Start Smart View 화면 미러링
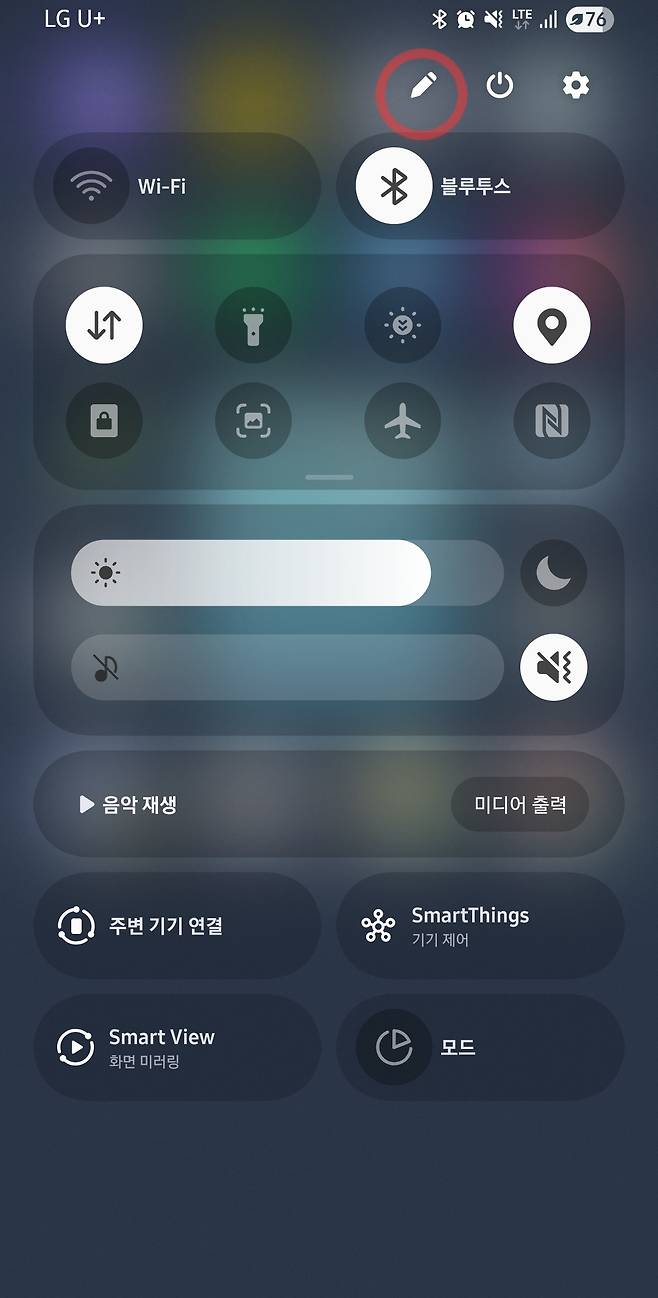The image size is (658, 1298). (177, 1047)
